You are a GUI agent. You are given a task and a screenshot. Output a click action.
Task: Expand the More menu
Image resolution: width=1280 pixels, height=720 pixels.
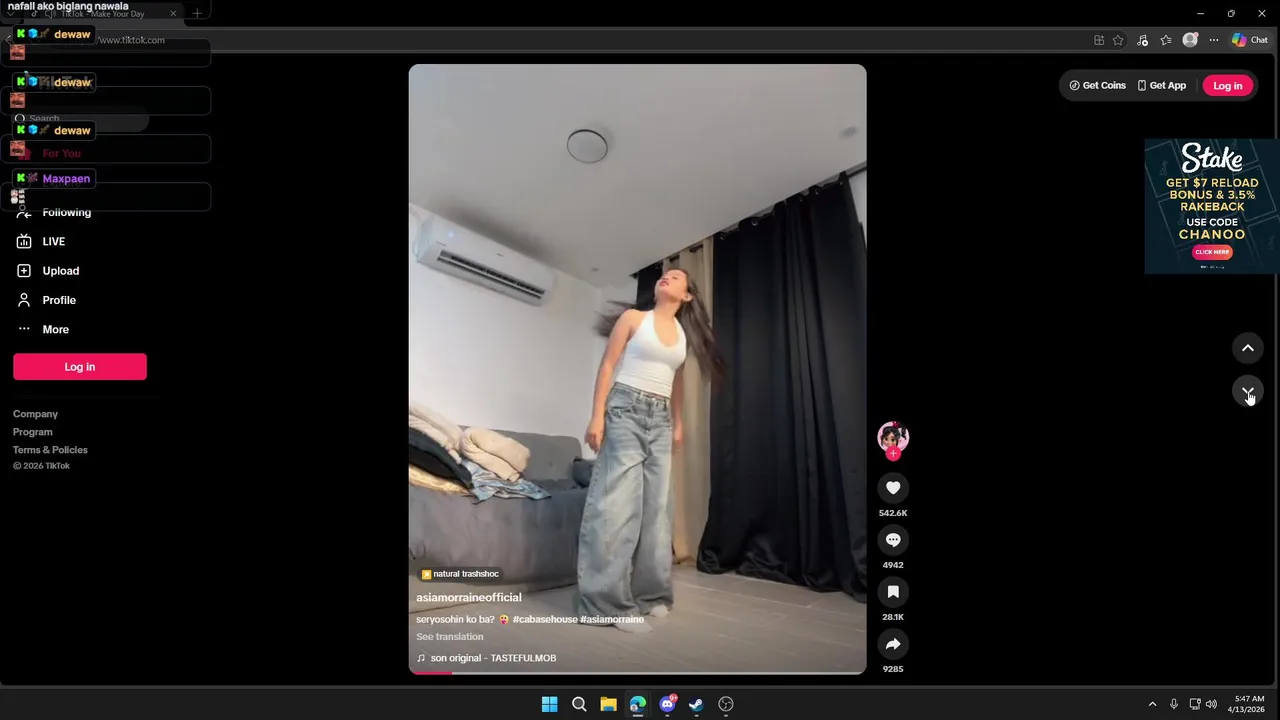[x=55, y=329]
